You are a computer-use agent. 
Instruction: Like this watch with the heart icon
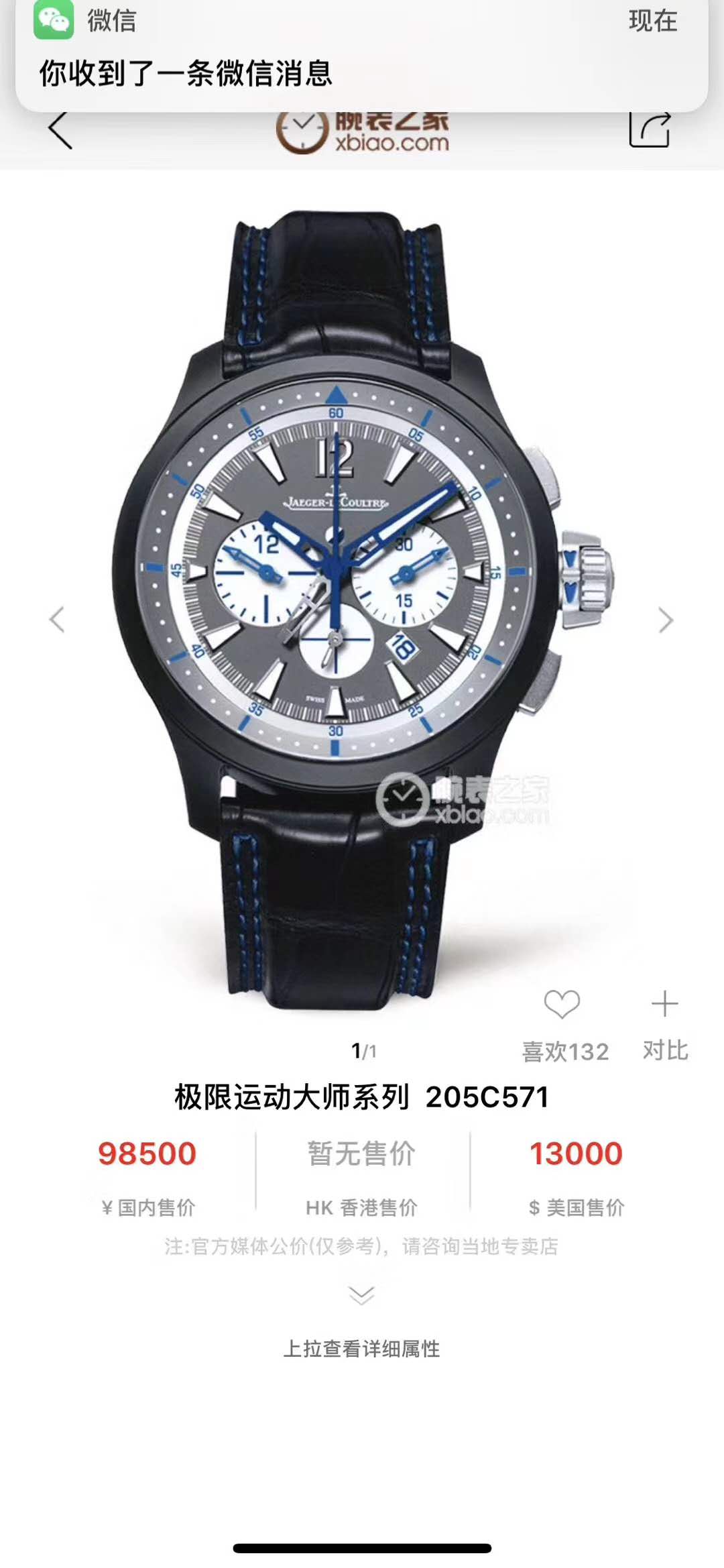(x=562, y=1005)
